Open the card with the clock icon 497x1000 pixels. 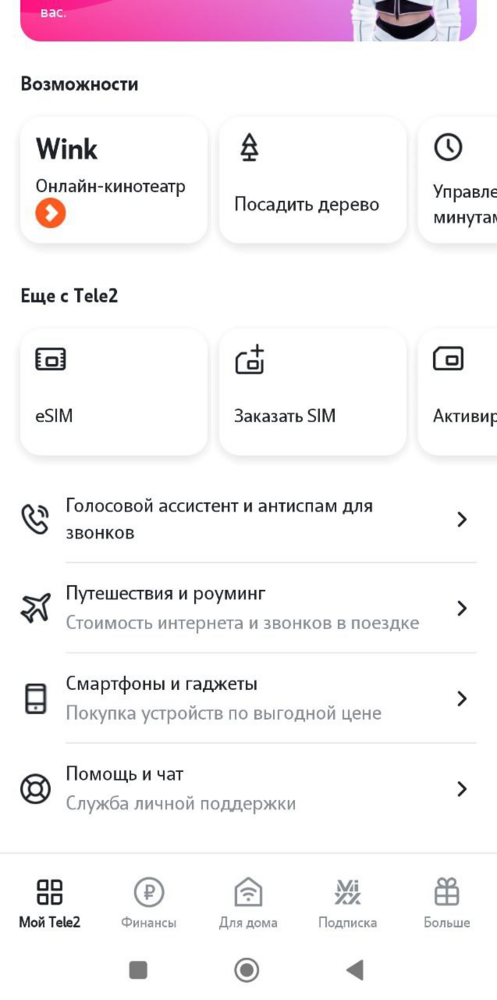click(457, 180)
